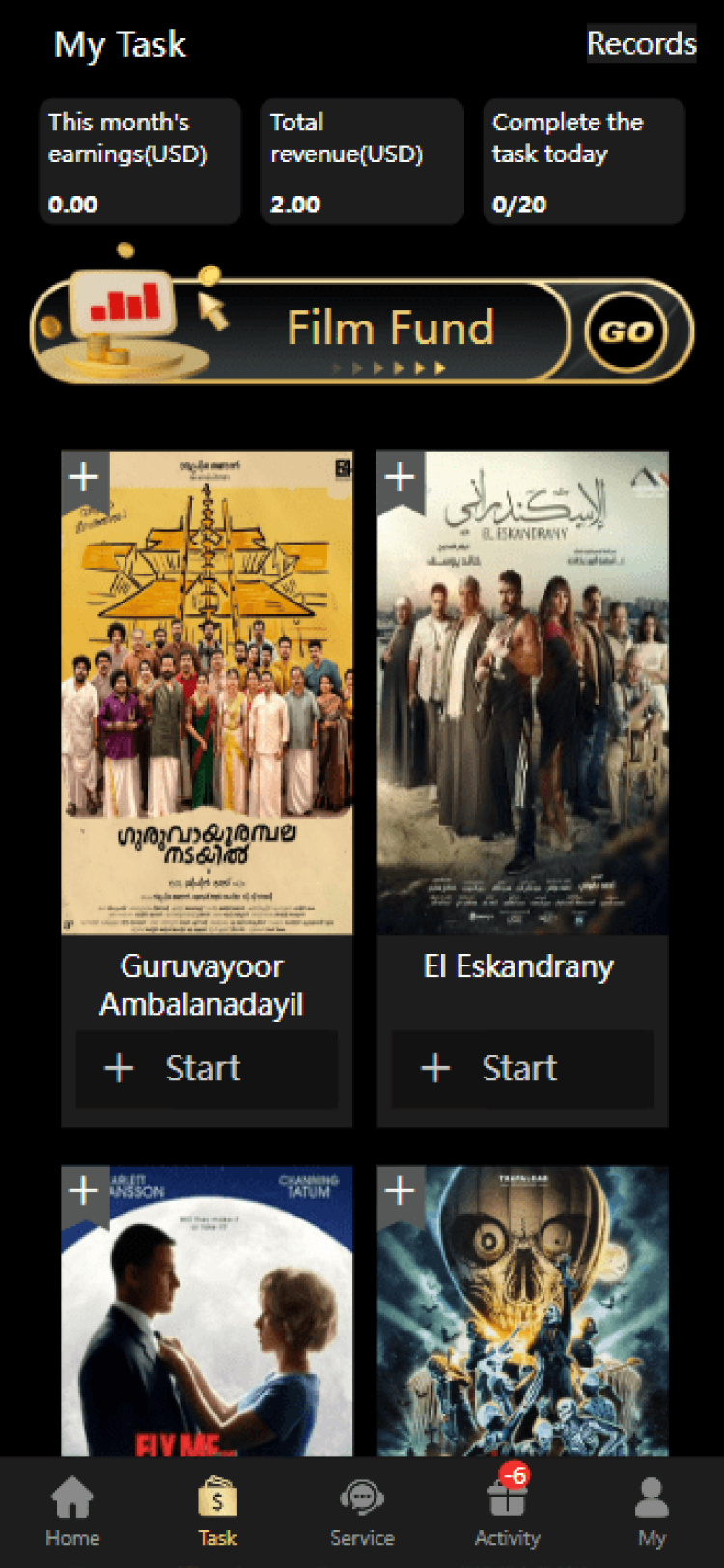
Task: Start the El Eskandrany task
Action: 522,1069
